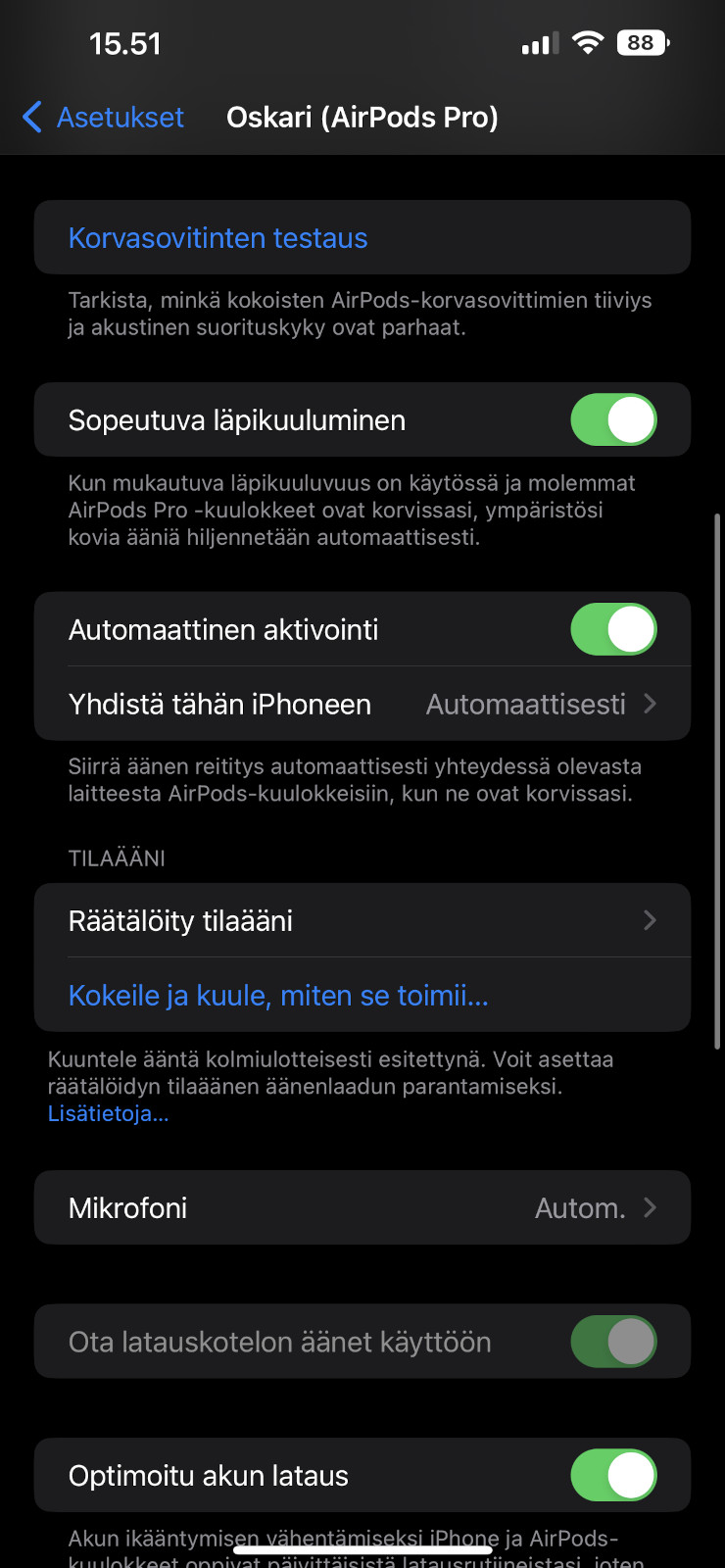Disable Automaattinen aktivointi switch
725x1568 pixels.
click(x=613, y=629)
